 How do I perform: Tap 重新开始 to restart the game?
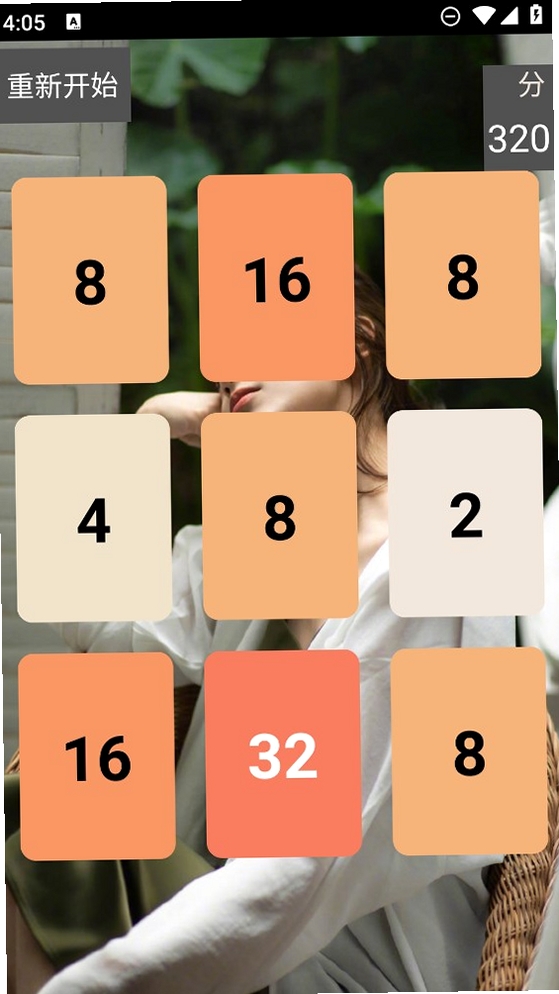(63, 85)
